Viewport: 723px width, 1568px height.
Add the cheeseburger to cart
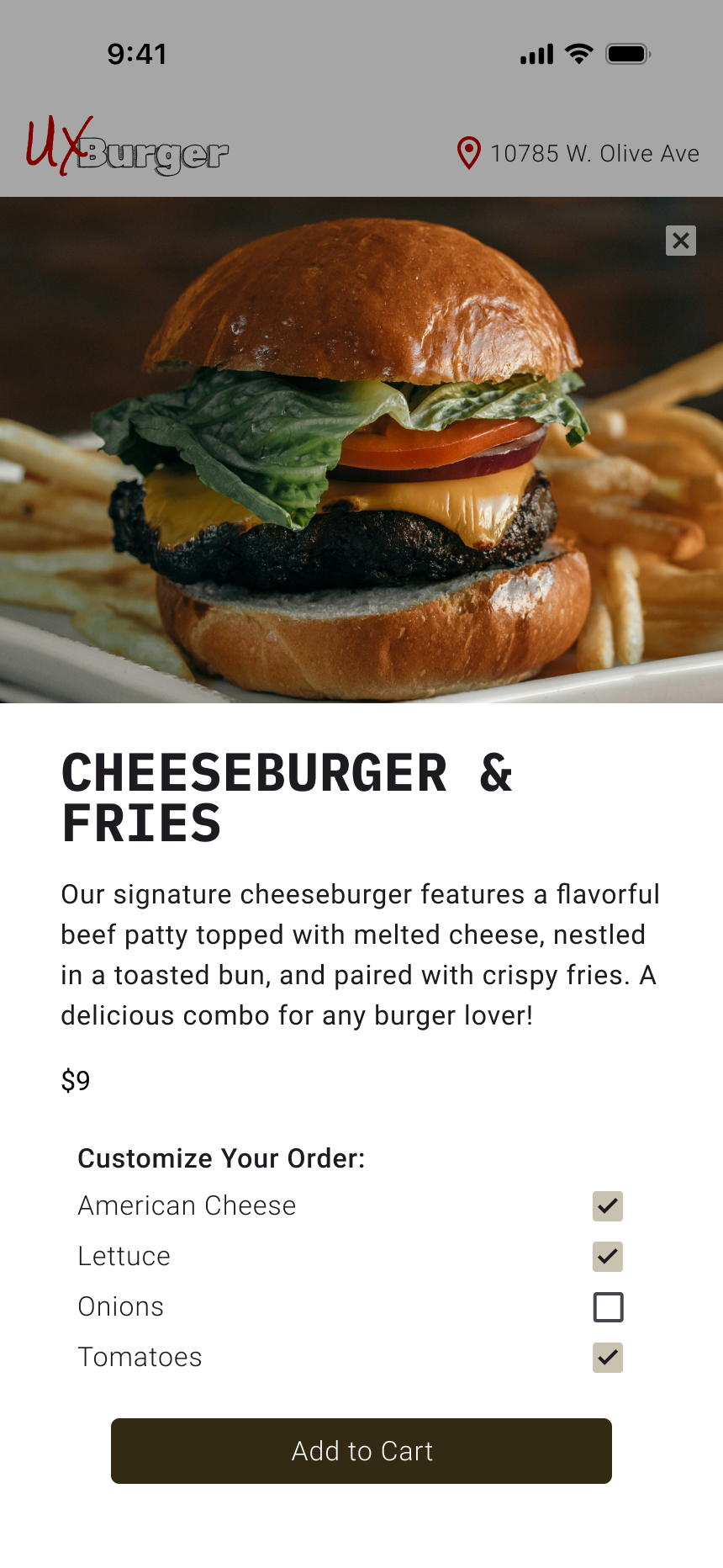pyautogui.click(x=361, y=1451)
